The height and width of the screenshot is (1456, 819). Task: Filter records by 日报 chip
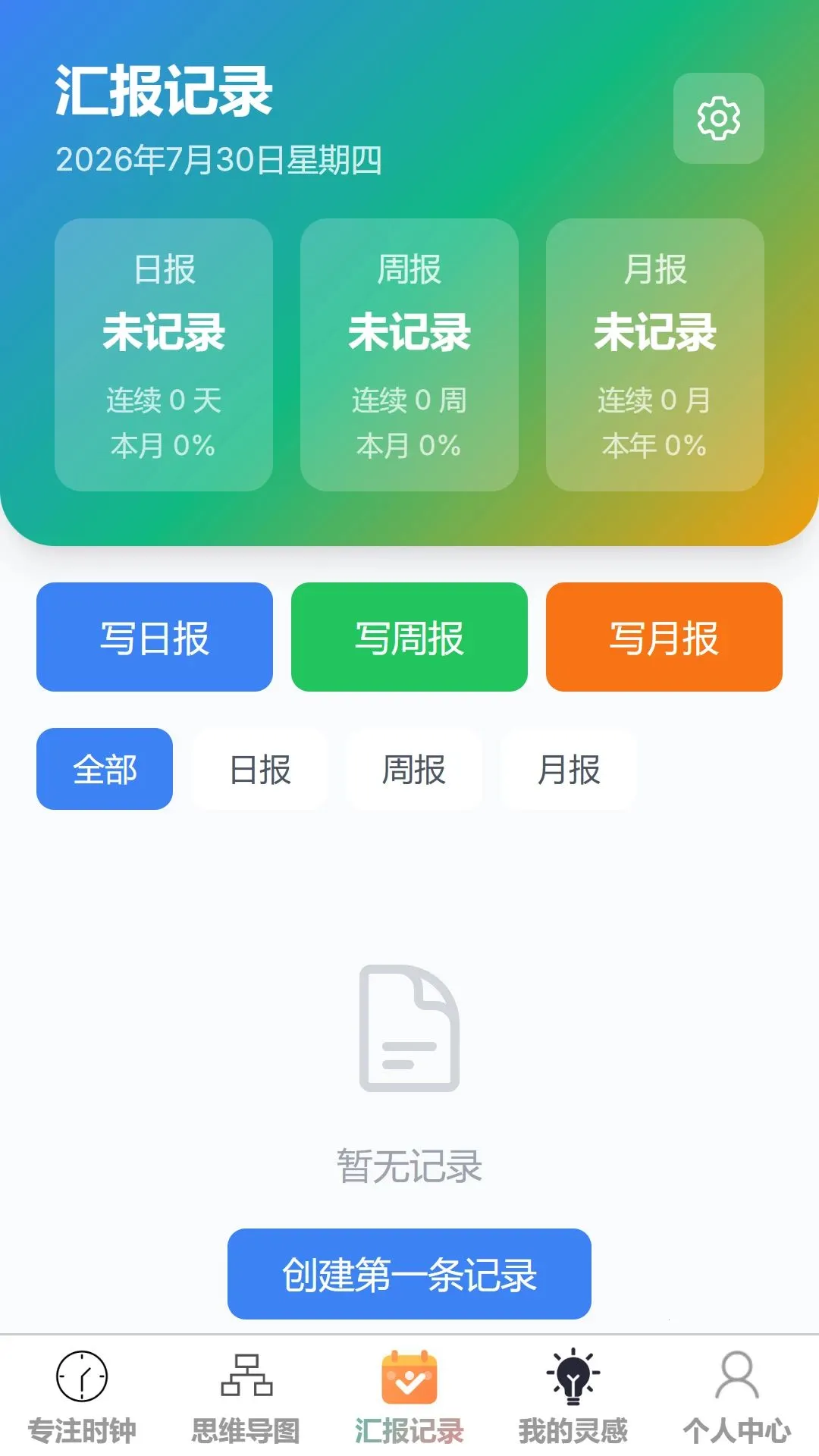[260, 769]
